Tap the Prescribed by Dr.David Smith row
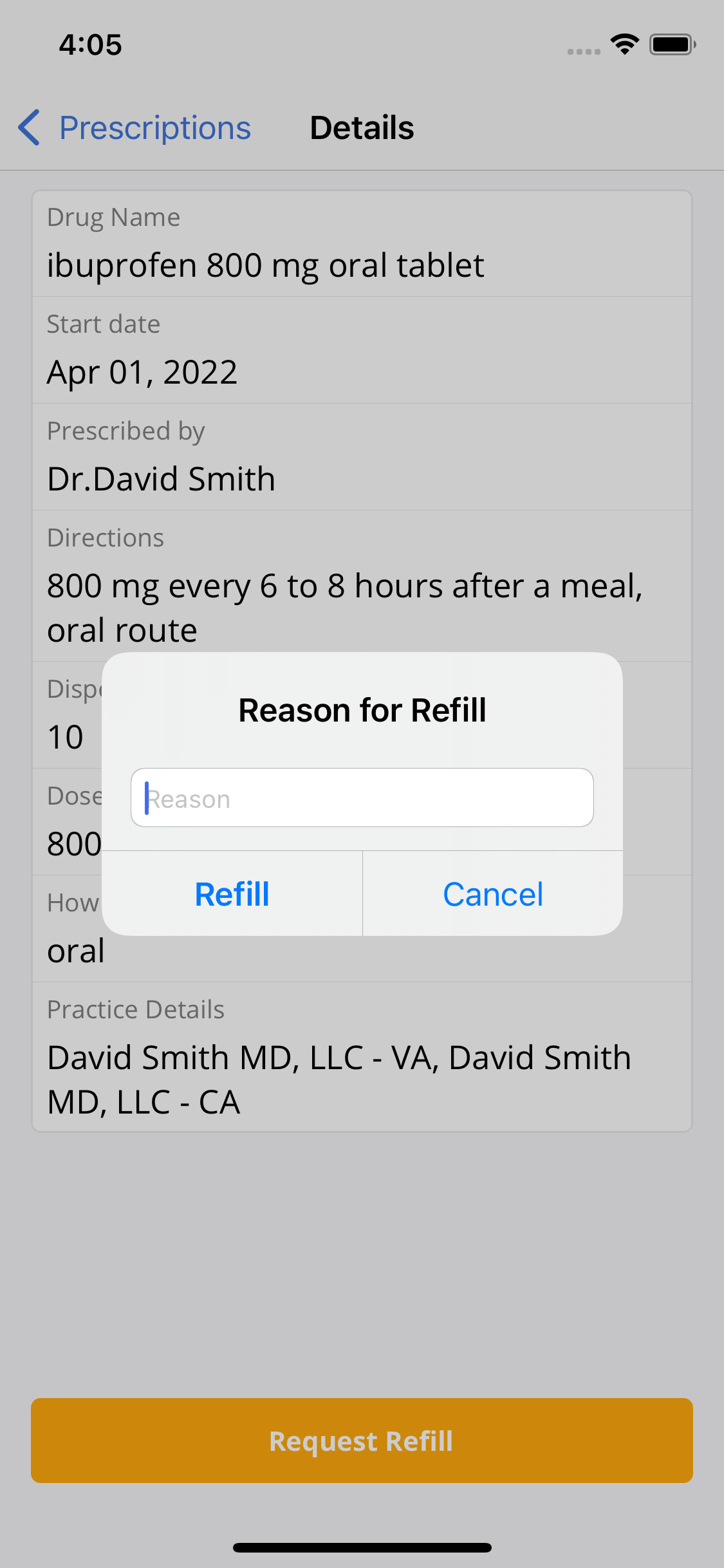Image resolution: width=724 pixels, height=1568 pixels. (162, 478)
